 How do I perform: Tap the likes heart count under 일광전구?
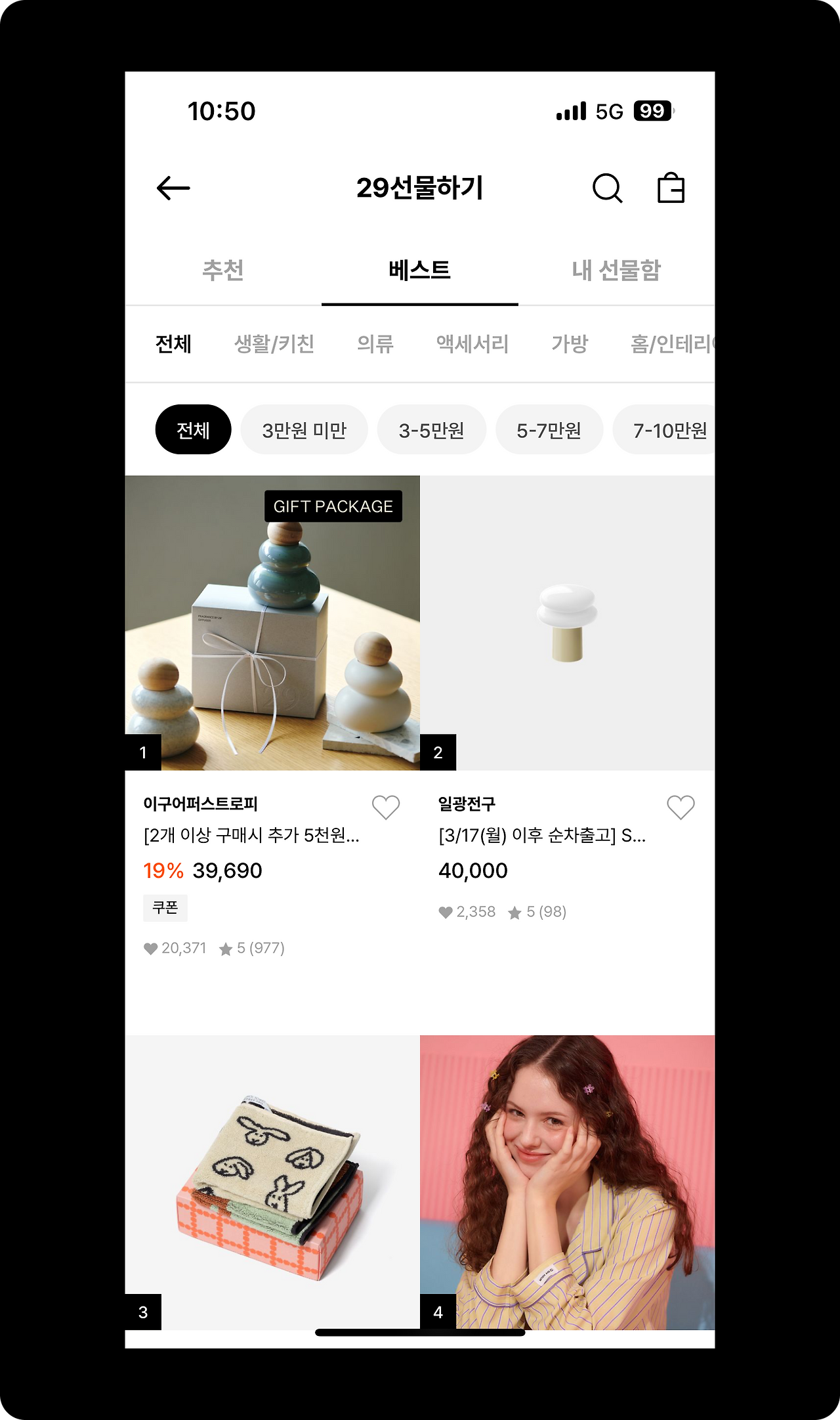click(x=446, y=912)
